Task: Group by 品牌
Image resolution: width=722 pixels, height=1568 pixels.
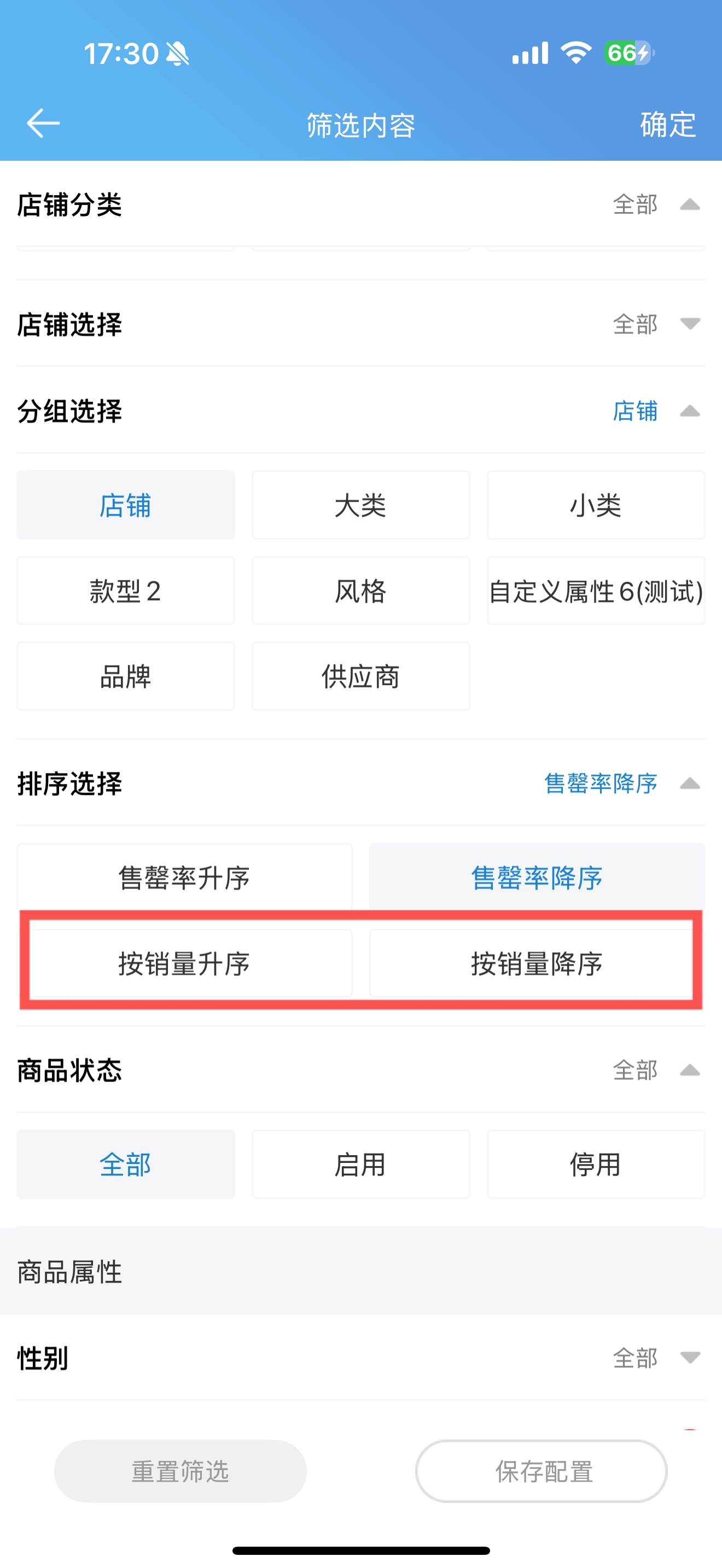Action: click(125, 676)
